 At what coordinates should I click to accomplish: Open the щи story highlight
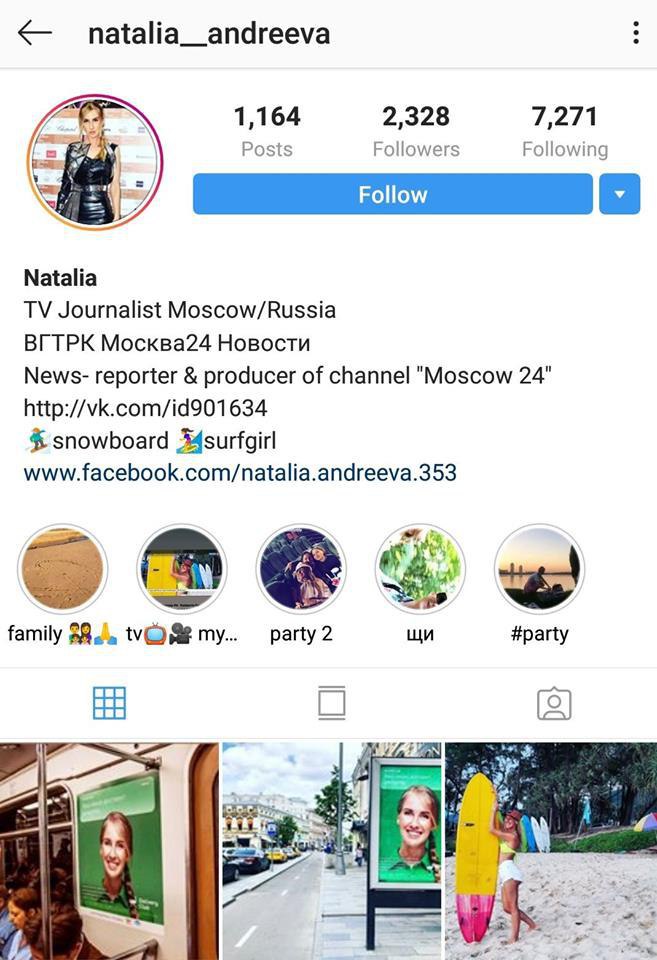tap(420, 569)
